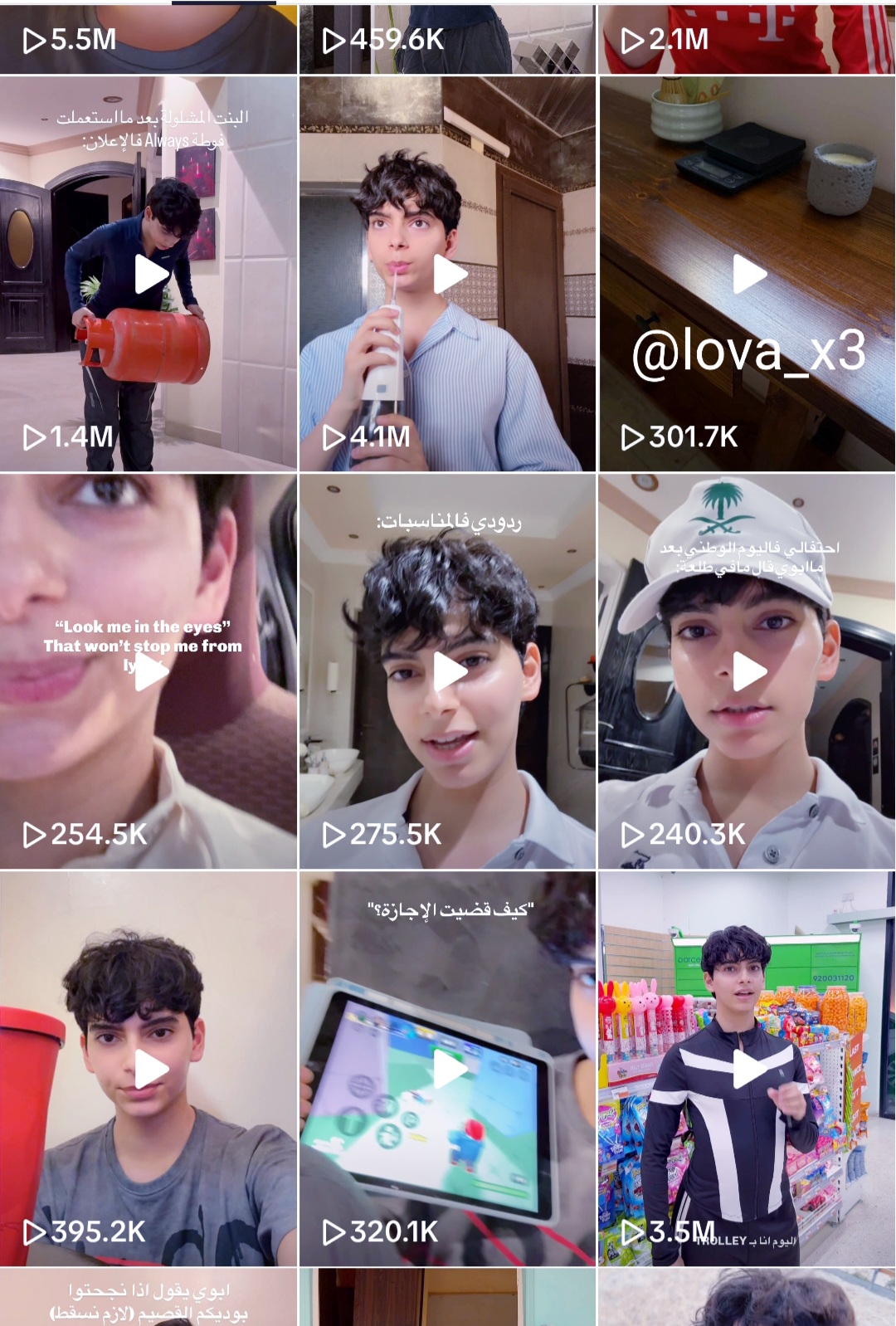Play the red cup selfie video, 395.2K views
Image resolution: width=896 pixels, height=1326 pixels.
(x=150, y=1069)
